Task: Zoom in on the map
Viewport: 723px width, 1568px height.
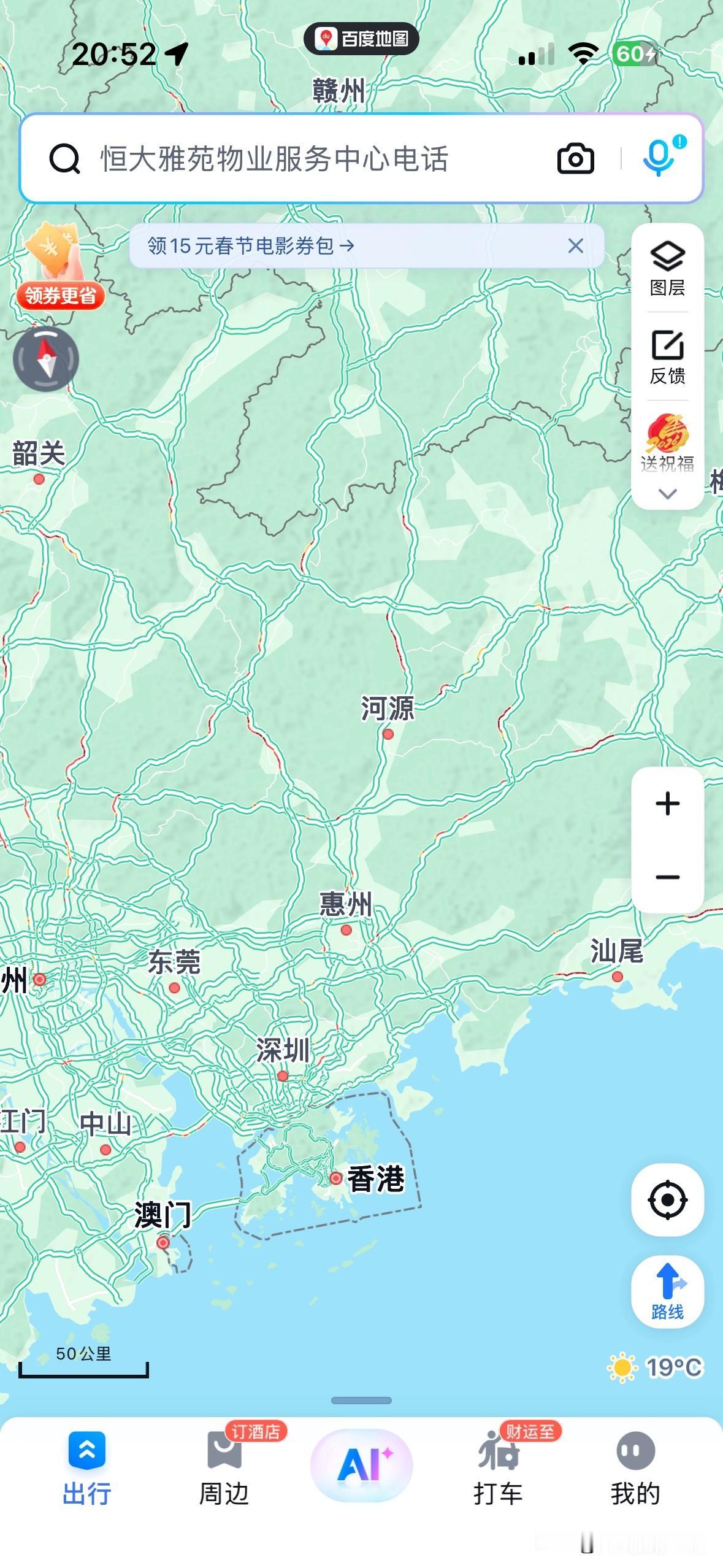Action: tap(667, 803)
